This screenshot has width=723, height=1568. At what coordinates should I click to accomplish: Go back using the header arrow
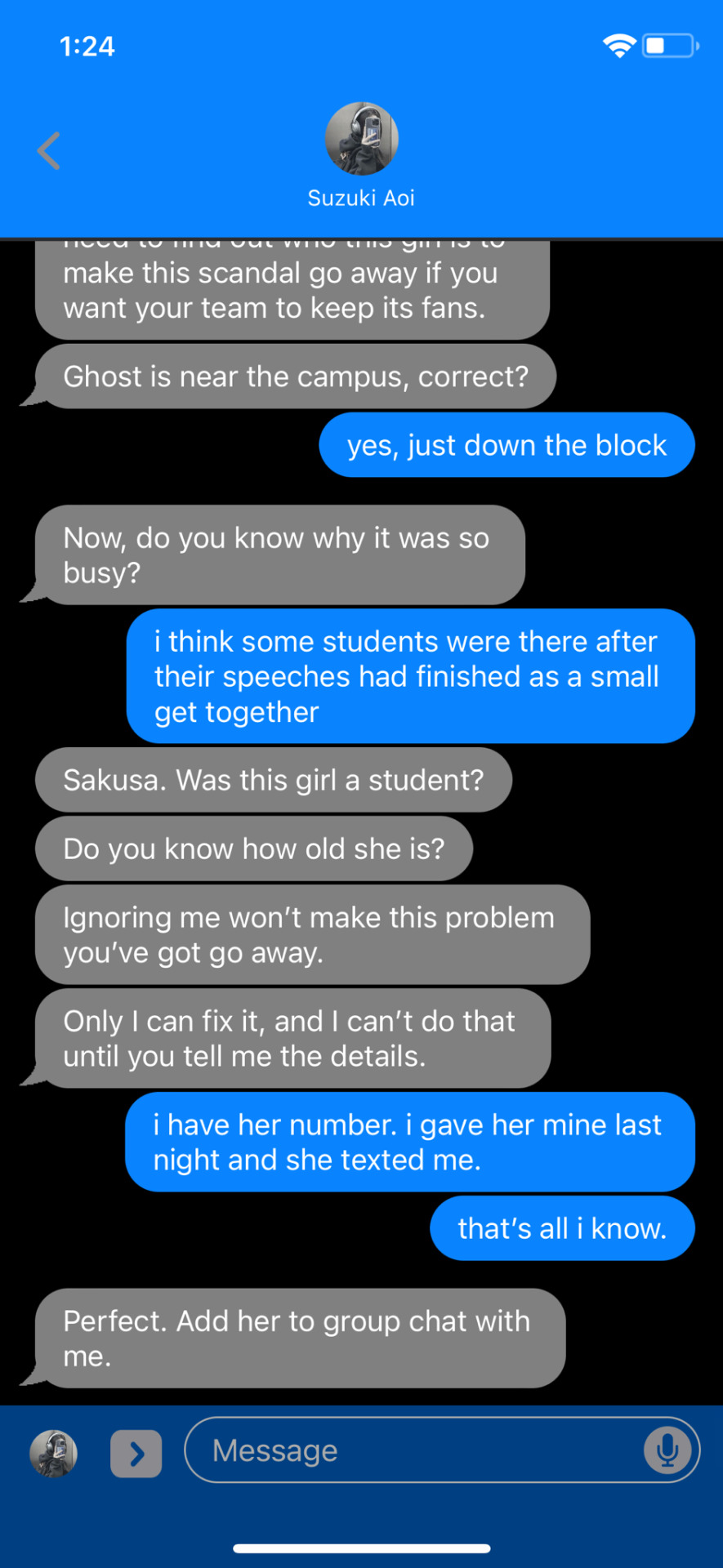pyautogui.click(x=49, y=151)
